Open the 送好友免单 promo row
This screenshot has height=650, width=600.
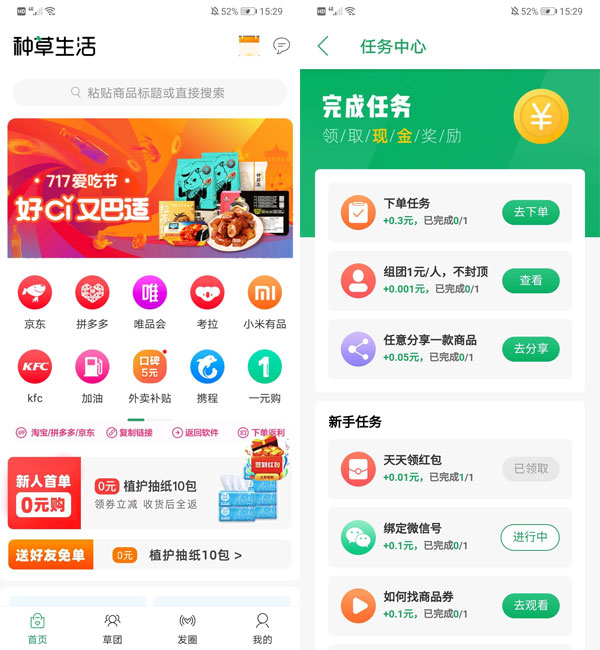click(150, 555)
